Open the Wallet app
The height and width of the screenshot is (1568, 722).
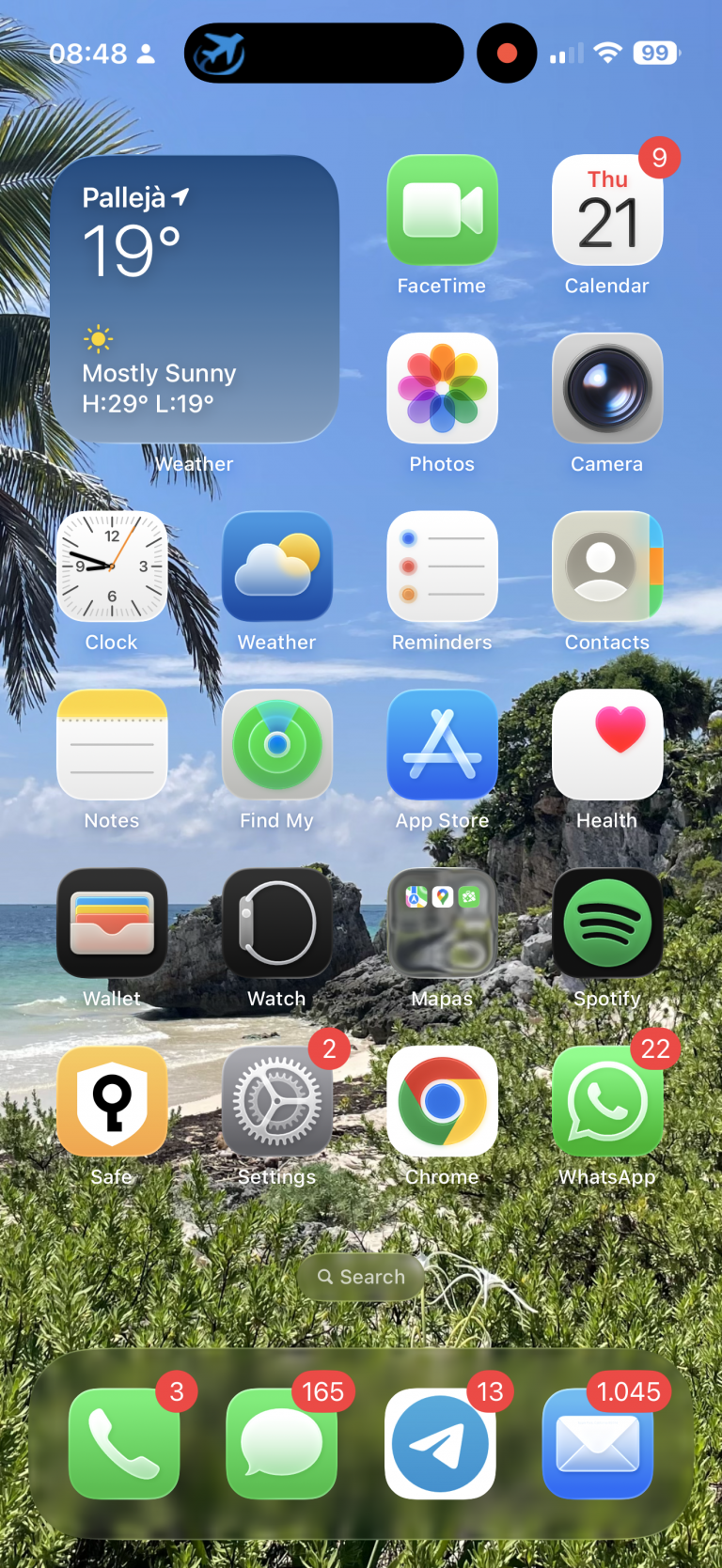[x=112, y=923]
